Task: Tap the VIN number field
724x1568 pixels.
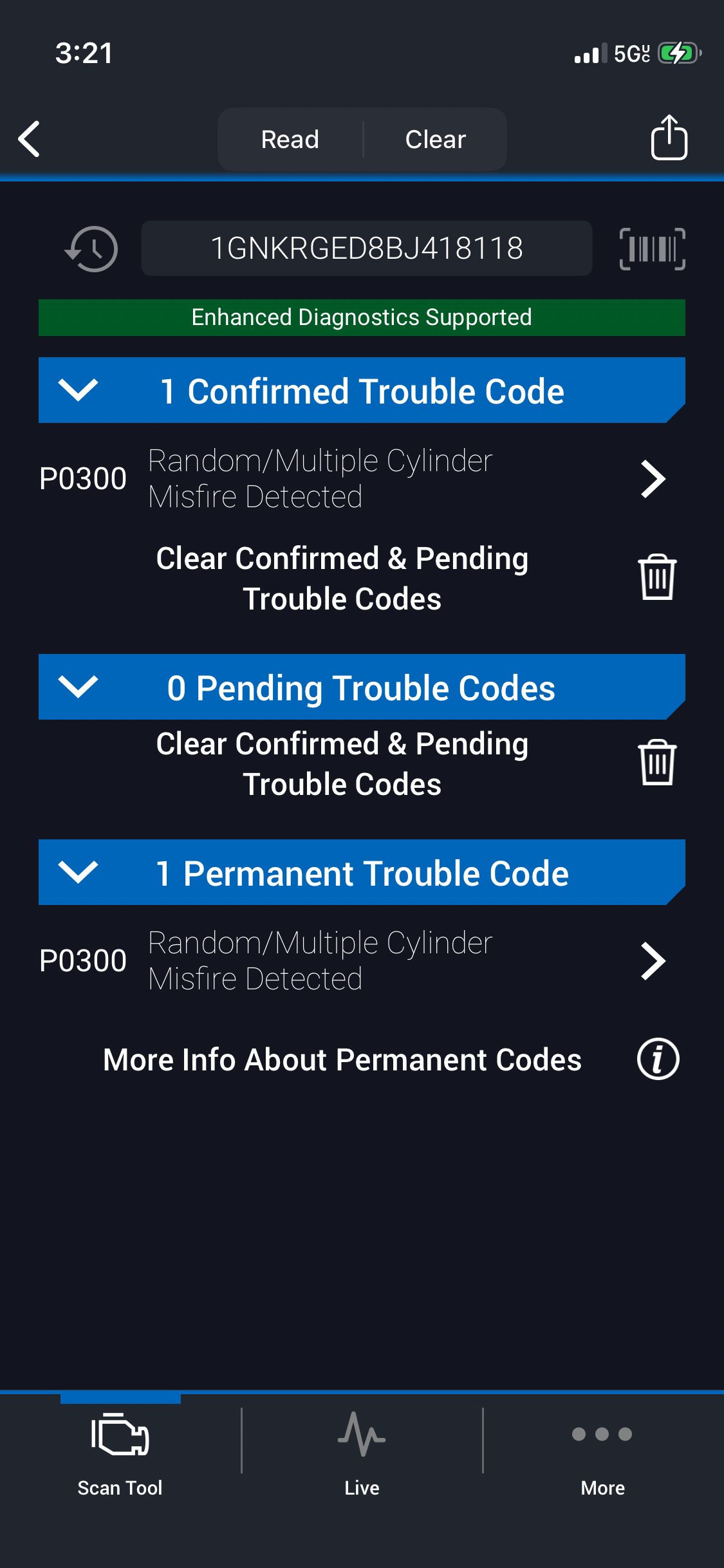Action: [x=366, y=248]
